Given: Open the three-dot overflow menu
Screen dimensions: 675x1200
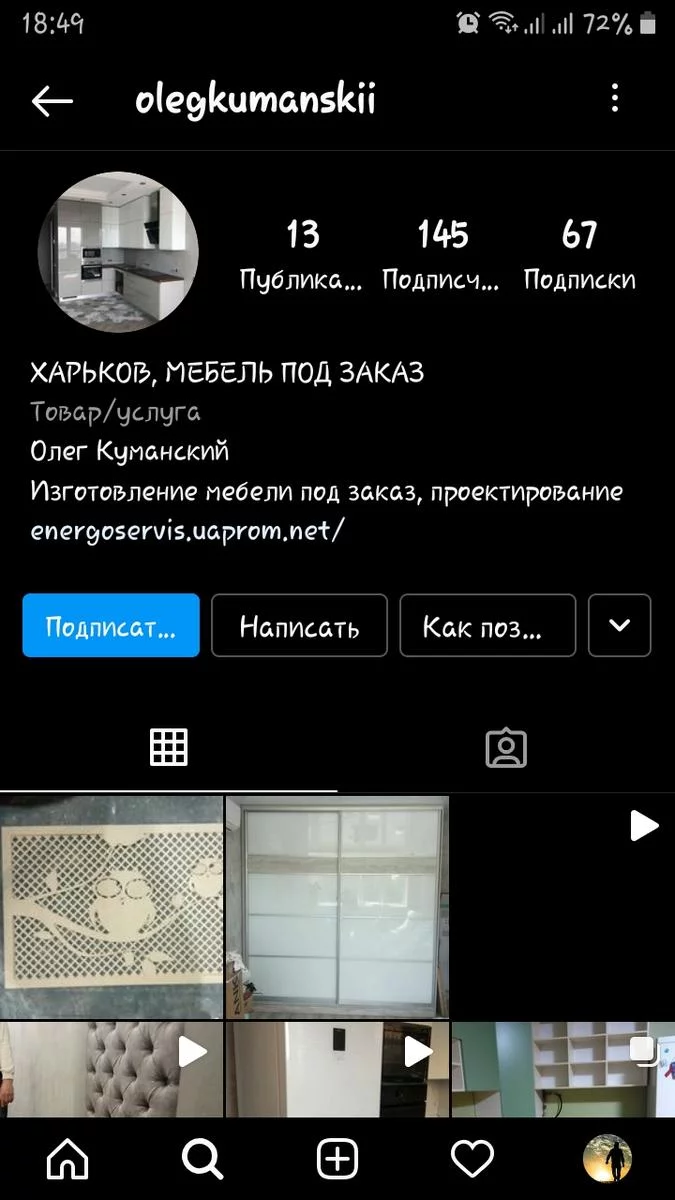Looking at the screenshot, I should (x=615, y=98).
